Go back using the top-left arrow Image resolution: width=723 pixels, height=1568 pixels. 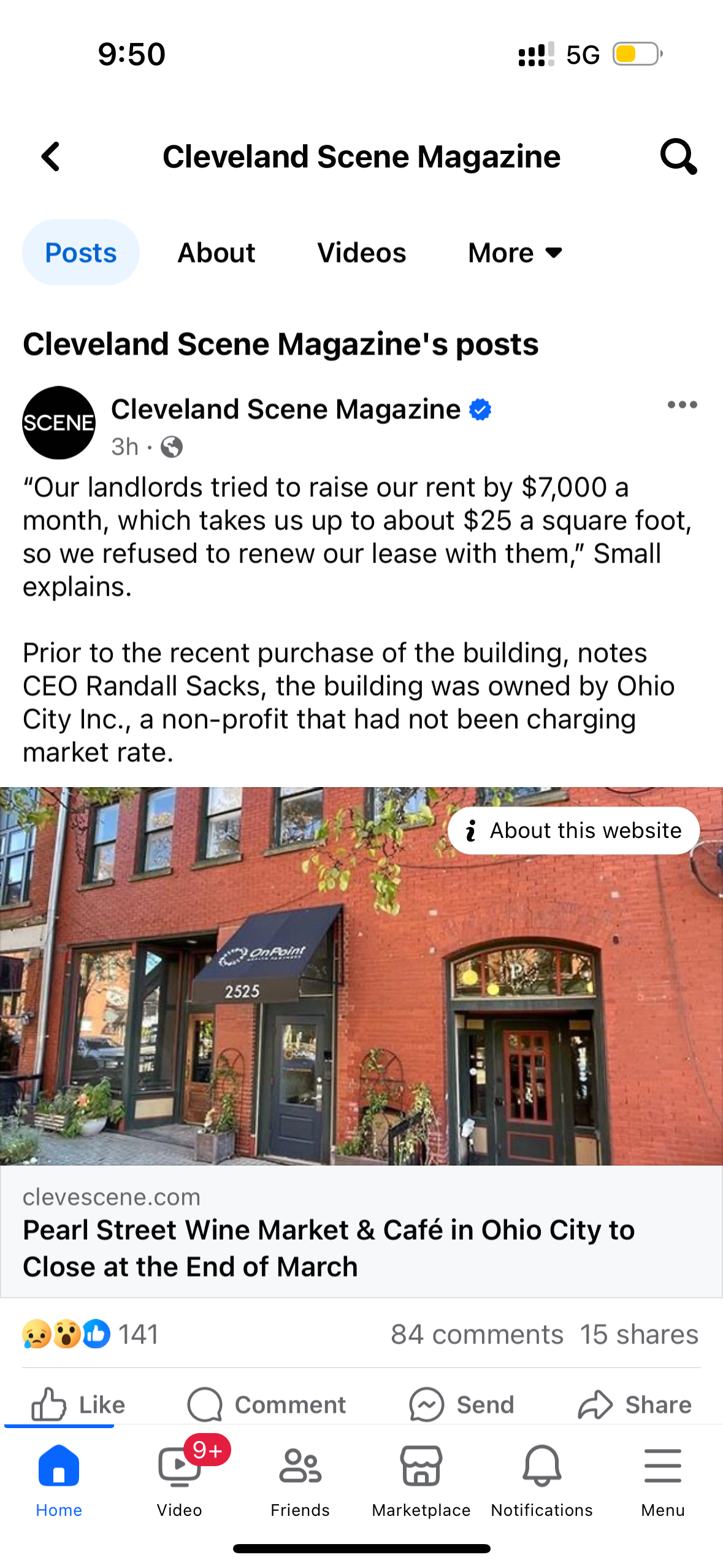pos(51,156)
